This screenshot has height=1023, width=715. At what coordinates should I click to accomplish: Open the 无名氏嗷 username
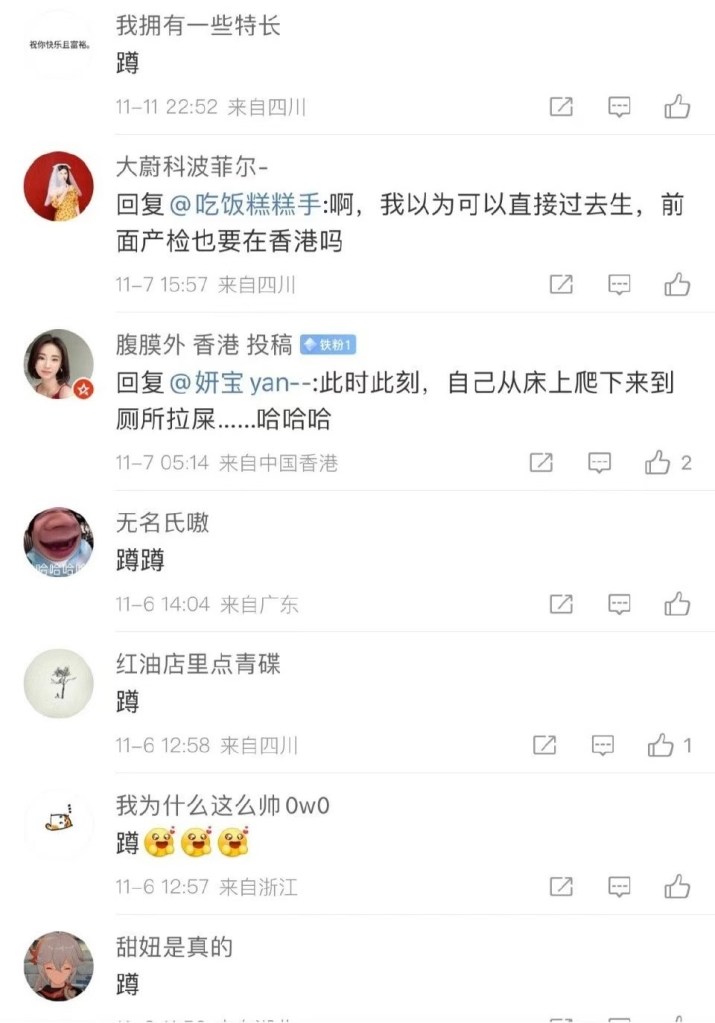[x=162, y=522]
